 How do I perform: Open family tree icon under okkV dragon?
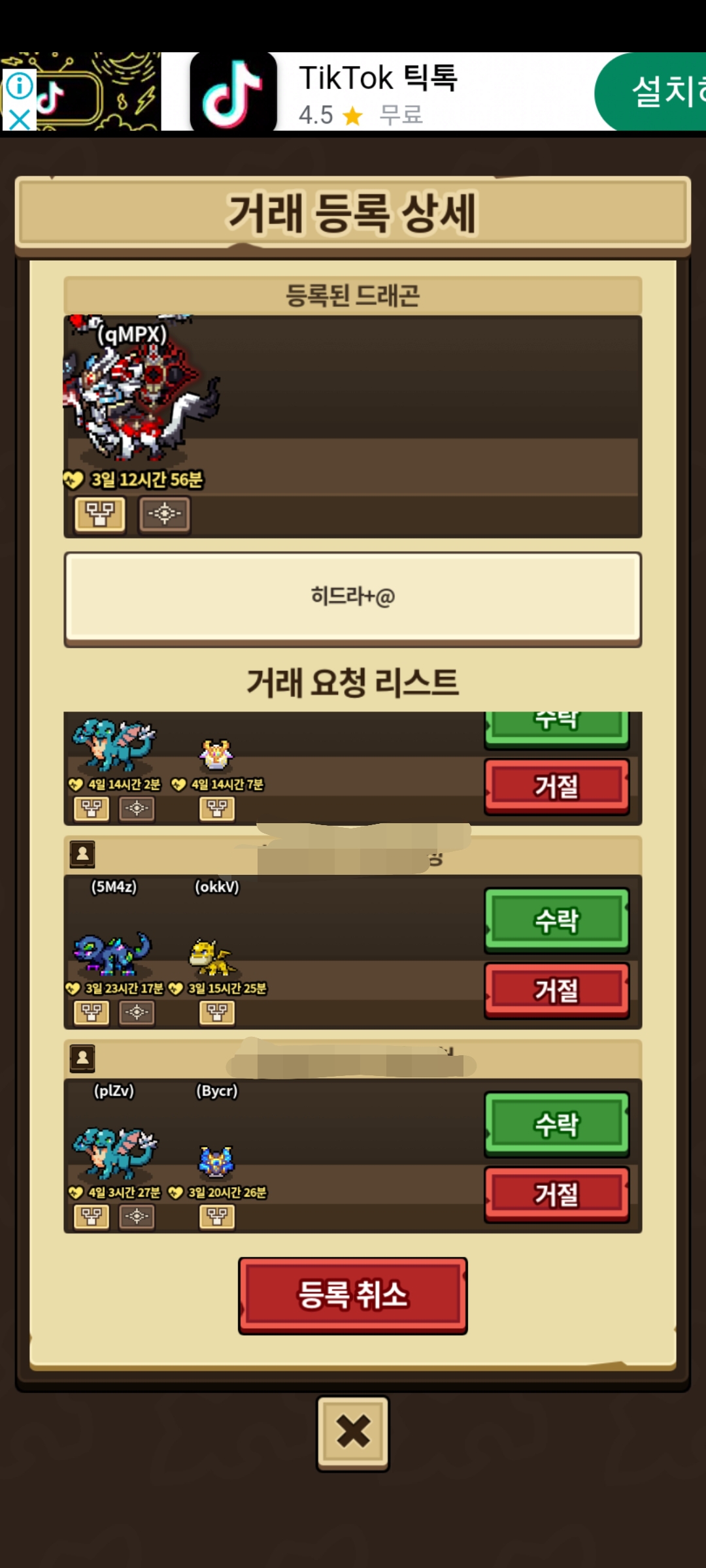[x=217, y=1013]
